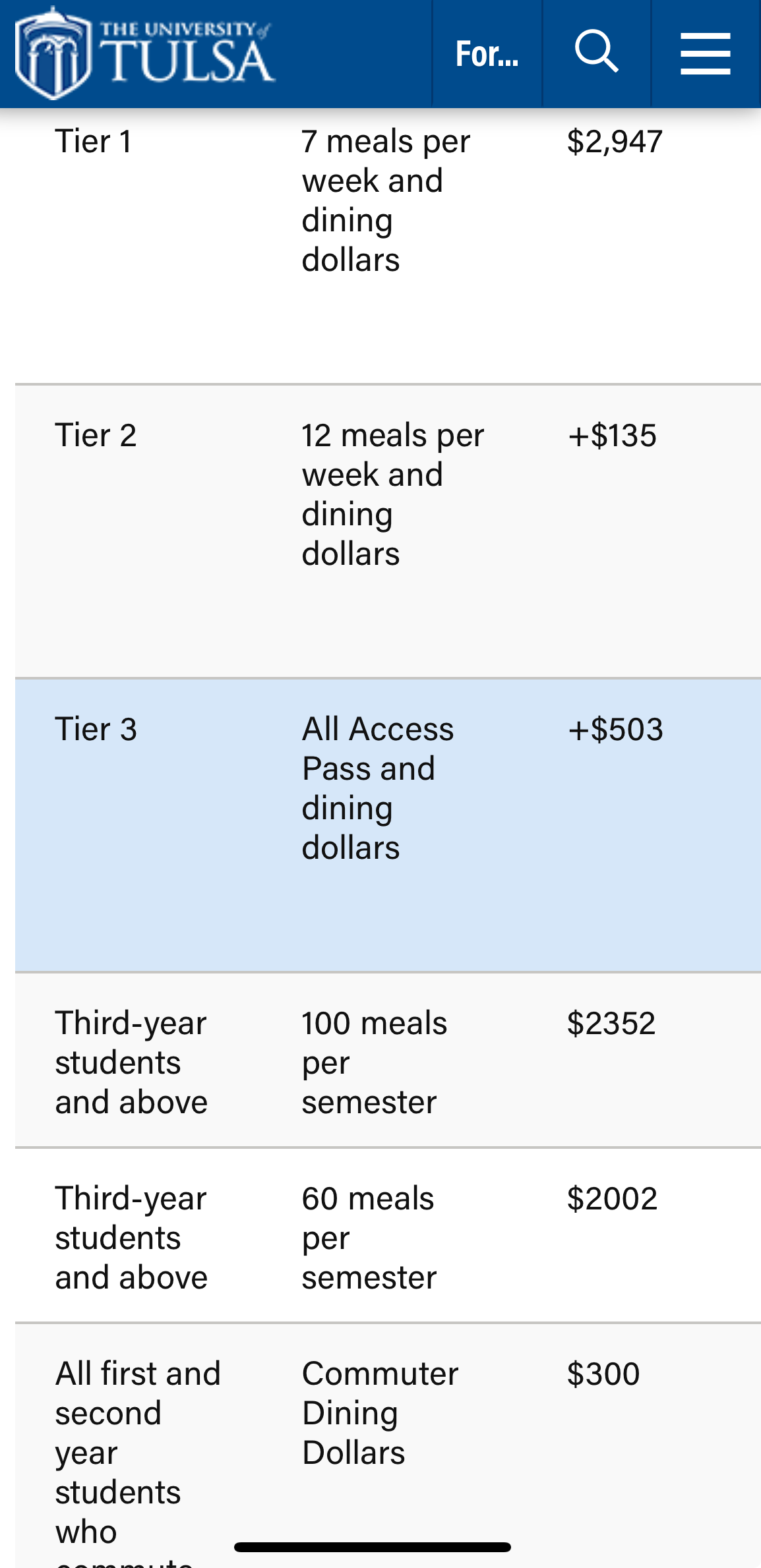This screenshot has height=1568, width=761.
Task: Expand the "For..." audience menu
Action: pos(487,53)
